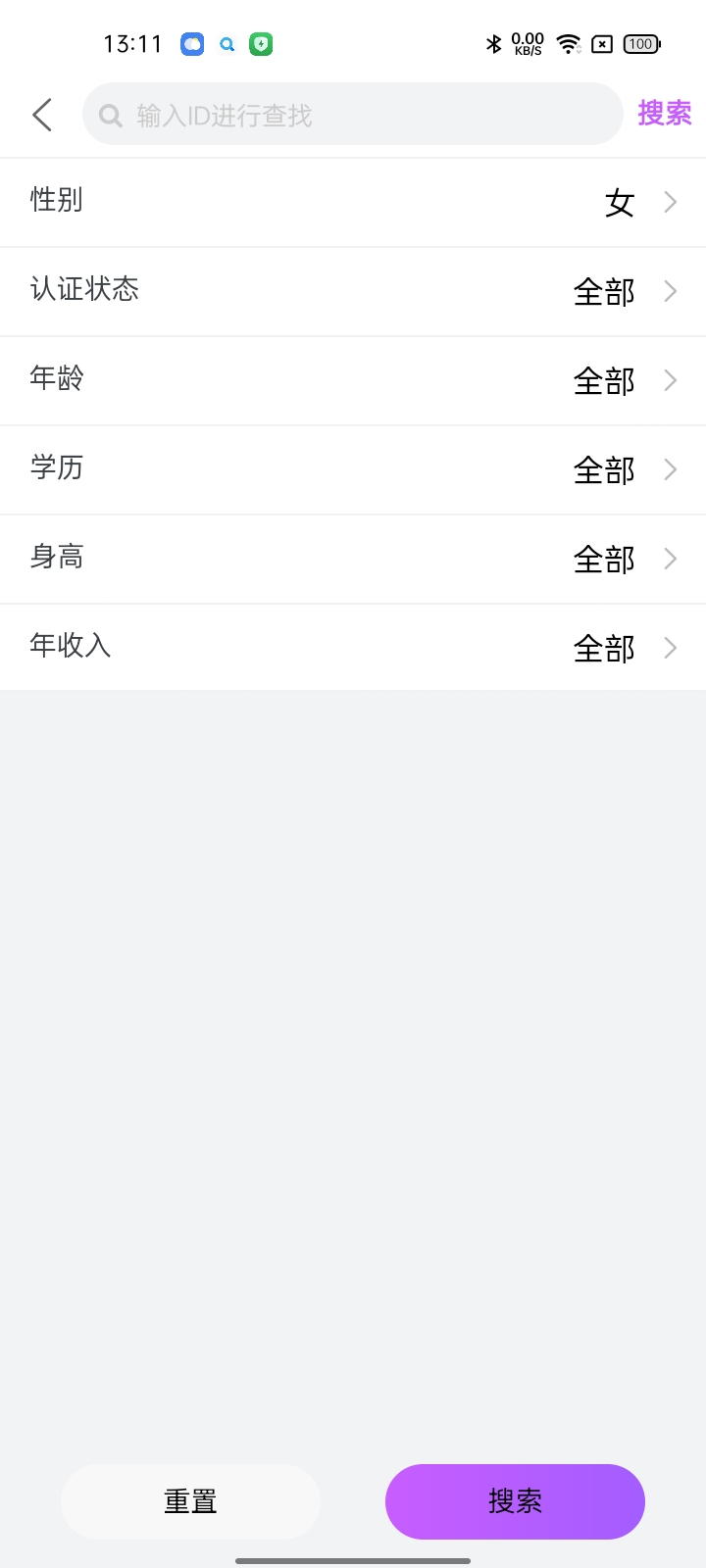This screenshot has width=706, height=1568.
Task: Open the 身高 height filter
Action: point(353,559)
